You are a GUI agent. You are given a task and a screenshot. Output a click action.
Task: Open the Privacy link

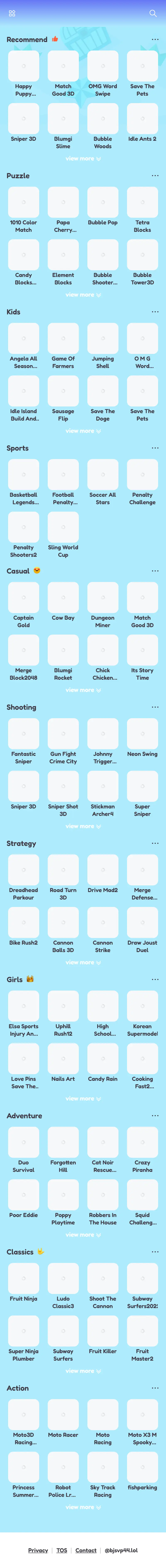click(38, 1550)
